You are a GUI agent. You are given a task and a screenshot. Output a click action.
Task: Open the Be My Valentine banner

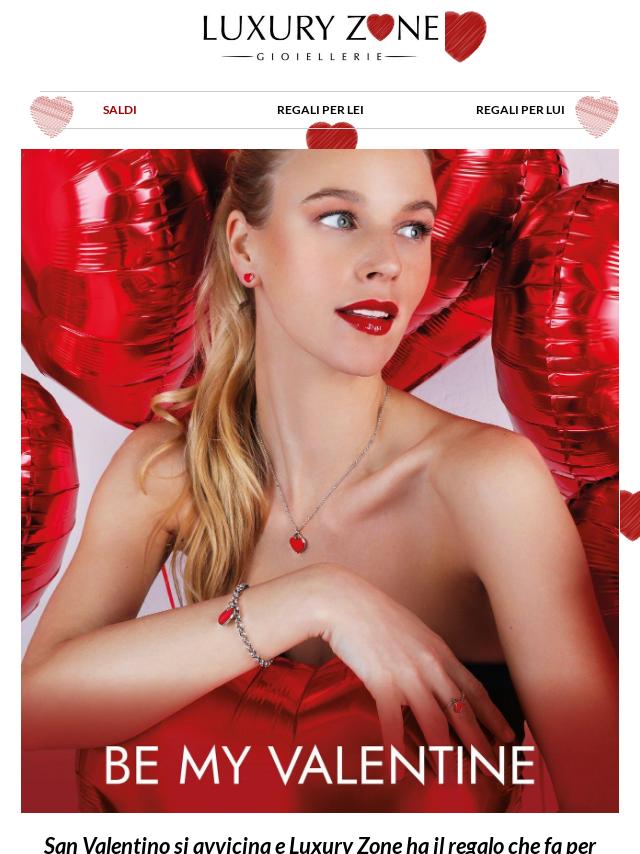pyautogui.click(x=320, y=480)
